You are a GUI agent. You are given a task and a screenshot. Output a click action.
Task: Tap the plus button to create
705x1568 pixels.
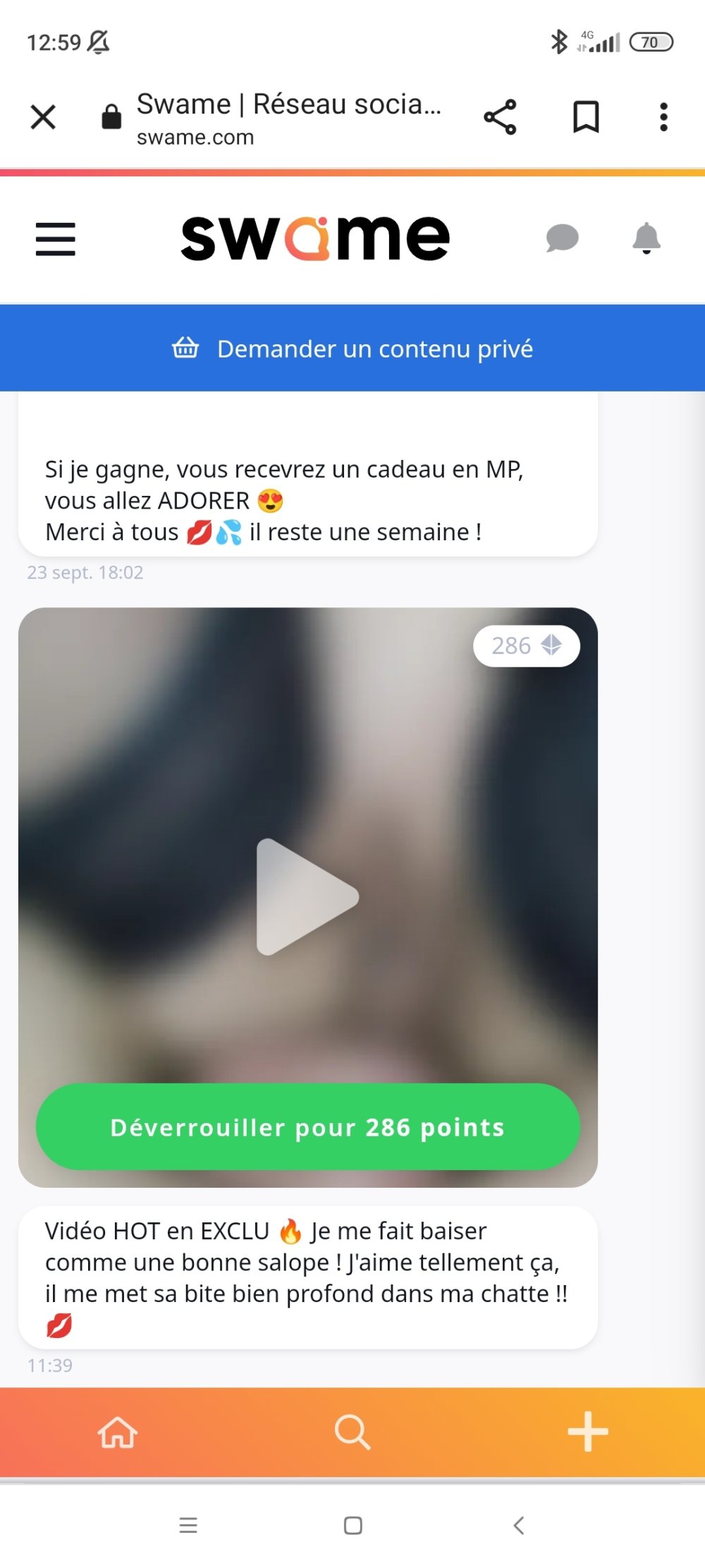click(587, 1432)
